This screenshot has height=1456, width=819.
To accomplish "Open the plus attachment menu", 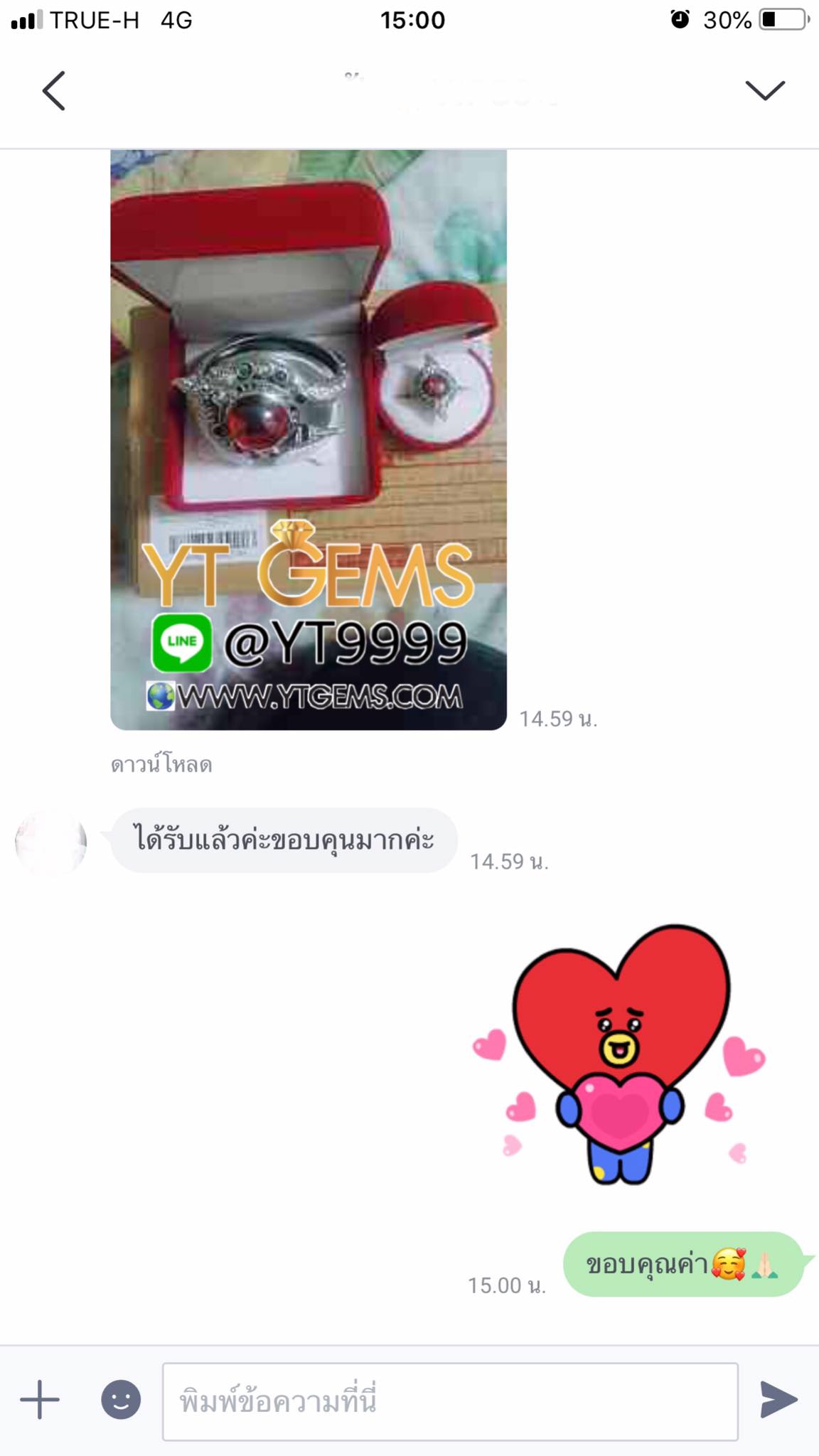I will [x=40, y=1400].
